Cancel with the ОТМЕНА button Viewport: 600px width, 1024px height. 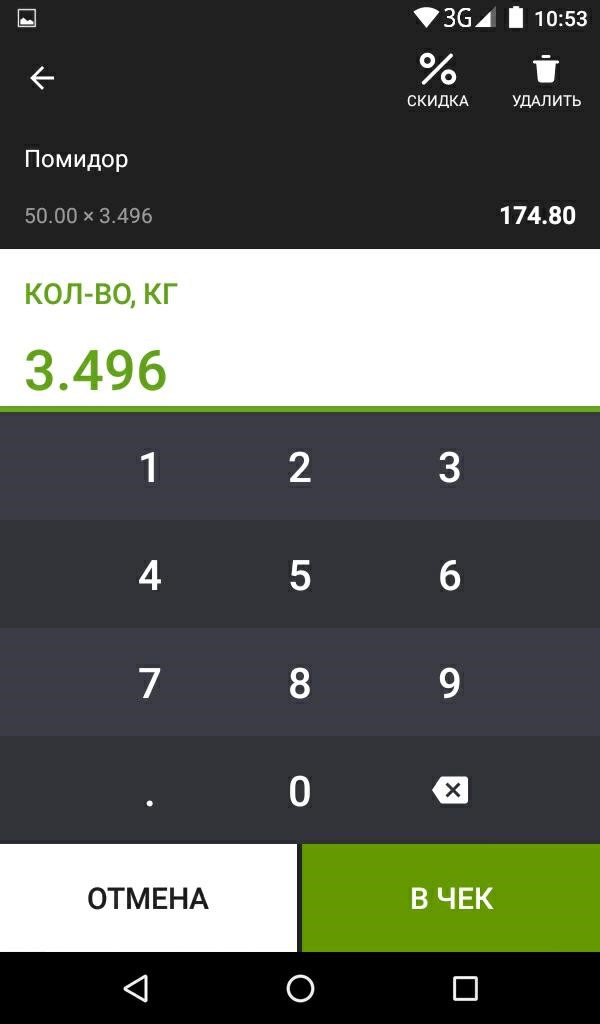point(148,898)
